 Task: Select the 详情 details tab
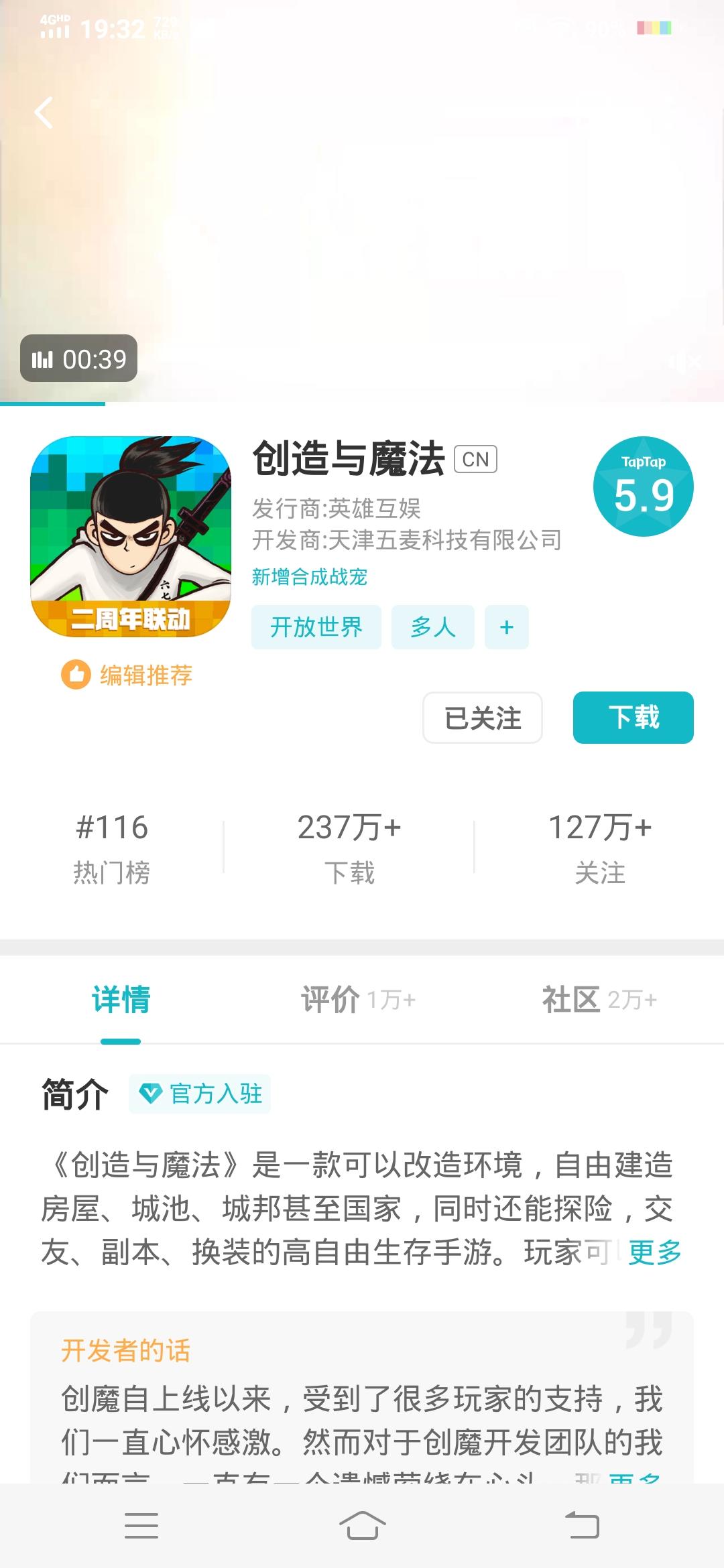[x=121, y=1000]
